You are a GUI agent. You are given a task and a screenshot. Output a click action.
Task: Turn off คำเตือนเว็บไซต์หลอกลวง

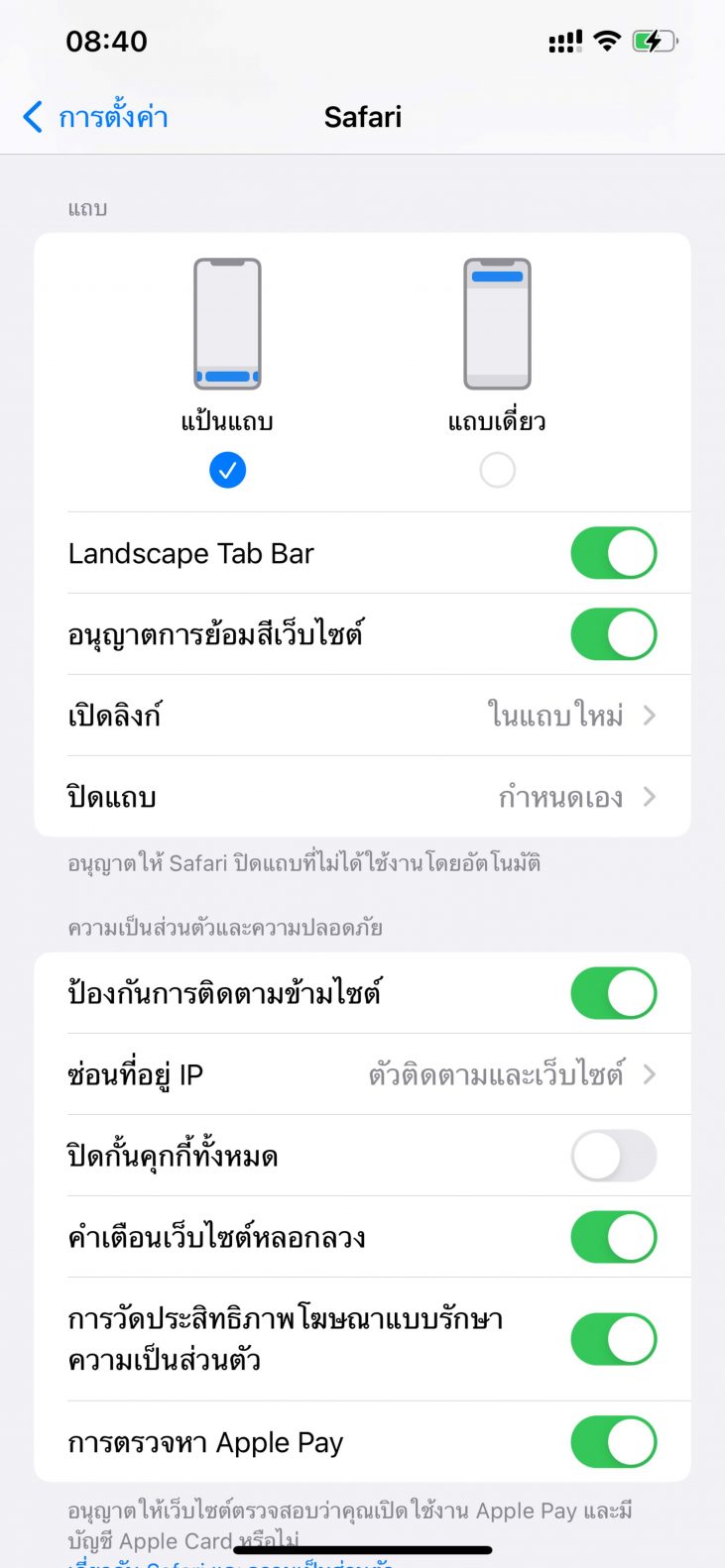[x=613, y=1237]
